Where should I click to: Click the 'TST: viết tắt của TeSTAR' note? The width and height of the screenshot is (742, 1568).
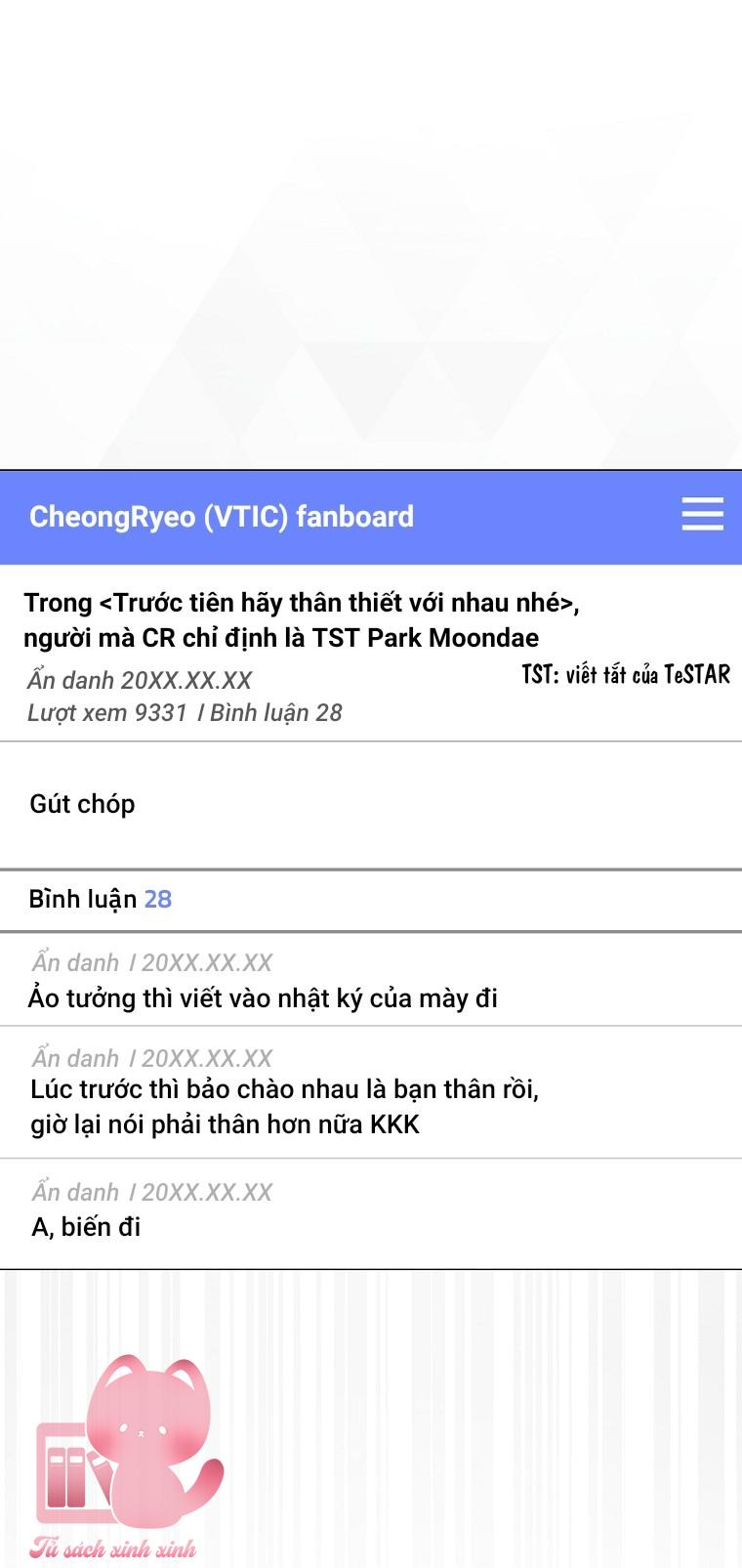pos(626,674)
